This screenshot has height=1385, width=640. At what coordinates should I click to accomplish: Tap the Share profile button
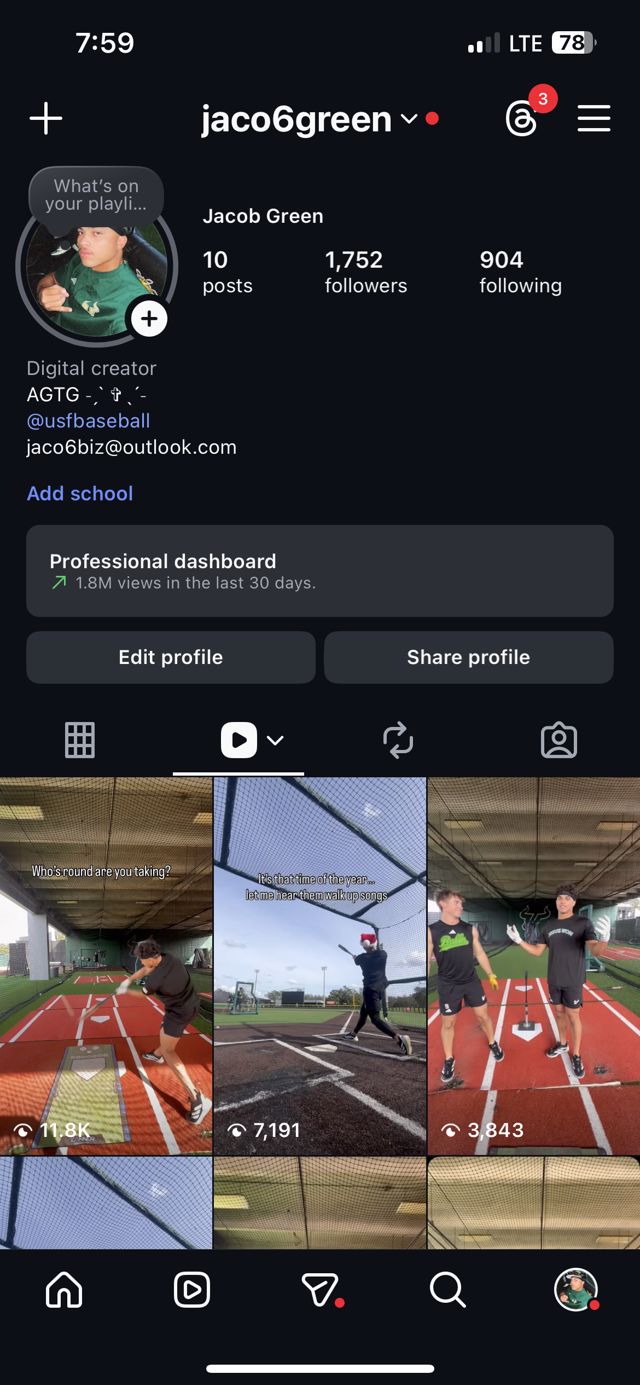(468, 657)
